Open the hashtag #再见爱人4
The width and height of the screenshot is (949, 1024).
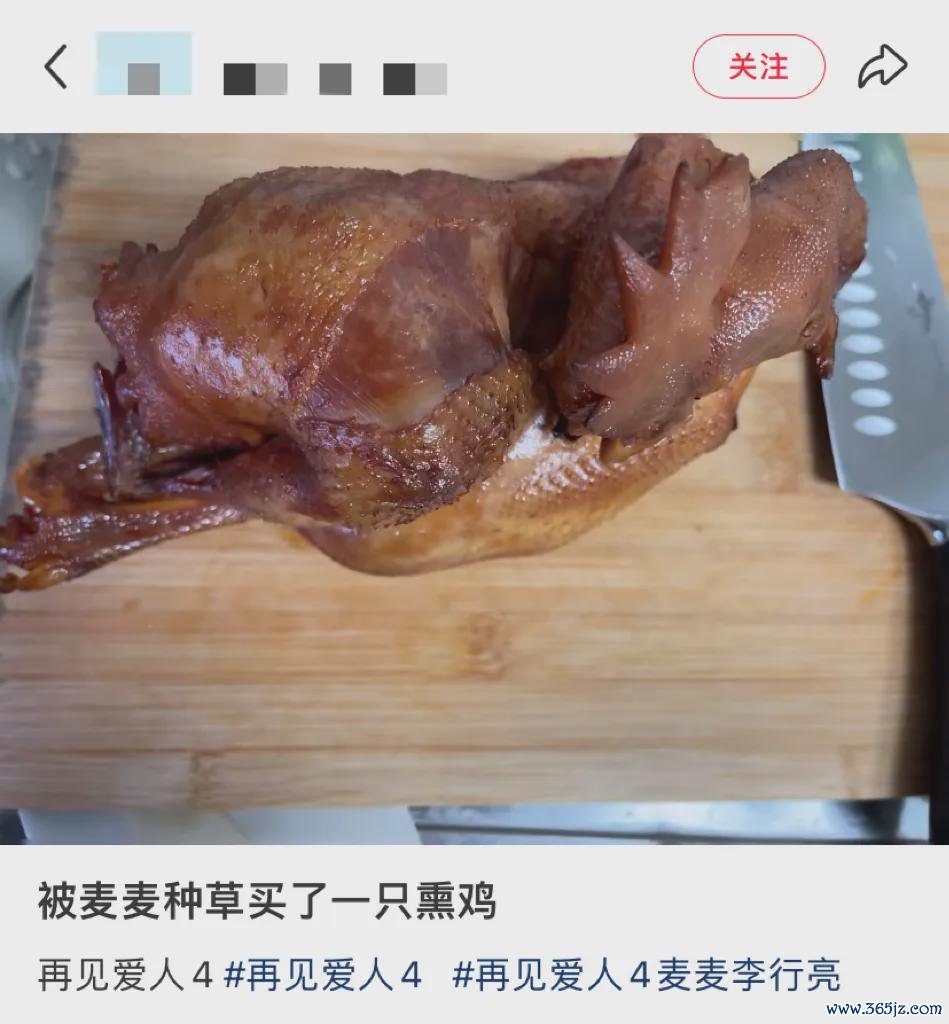coord(323,975)
